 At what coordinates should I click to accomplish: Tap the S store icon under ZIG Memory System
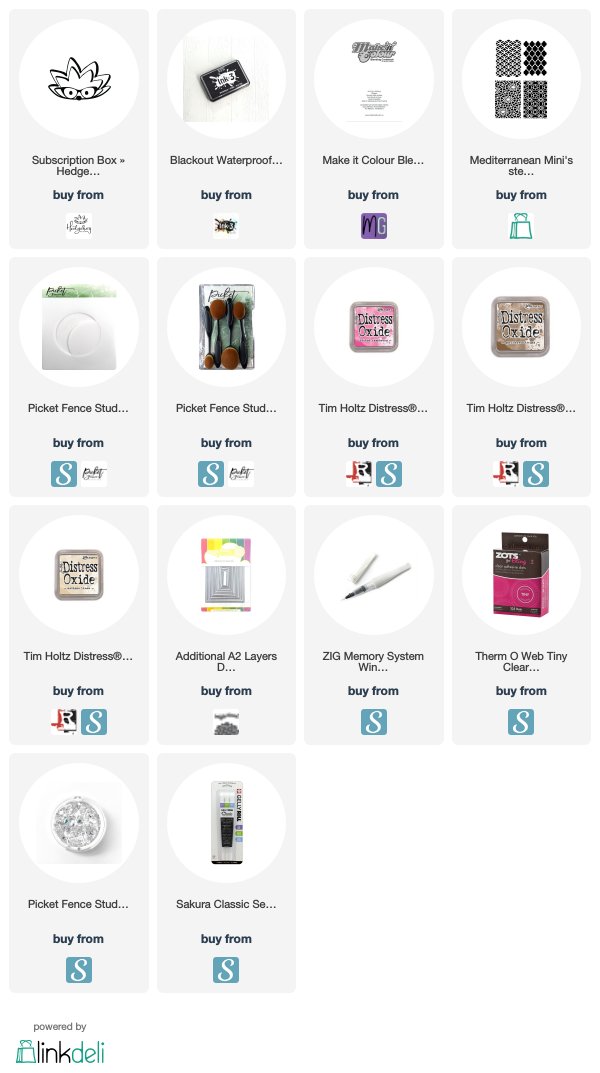coord(374,722)
